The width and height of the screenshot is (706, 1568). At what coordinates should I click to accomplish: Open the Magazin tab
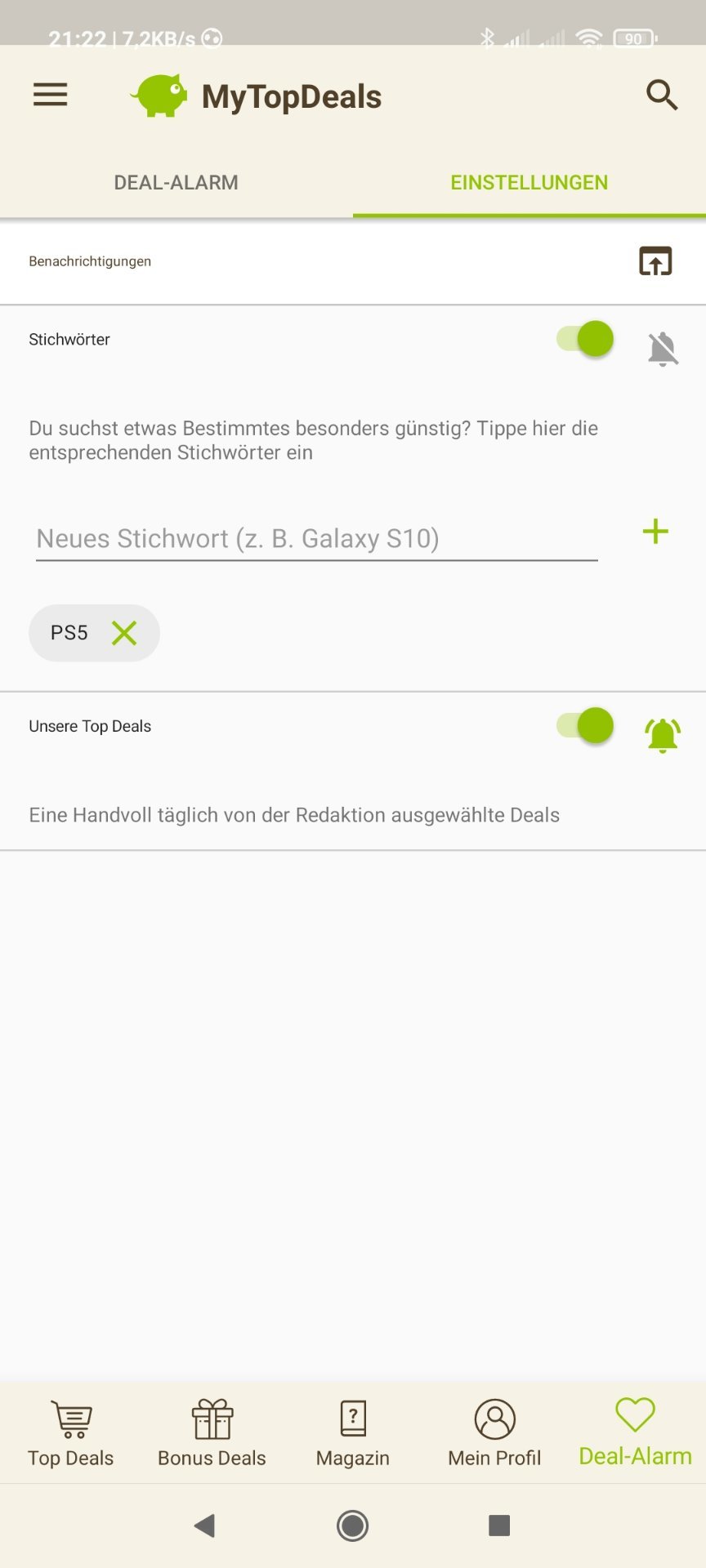(x=353, y=1433)
